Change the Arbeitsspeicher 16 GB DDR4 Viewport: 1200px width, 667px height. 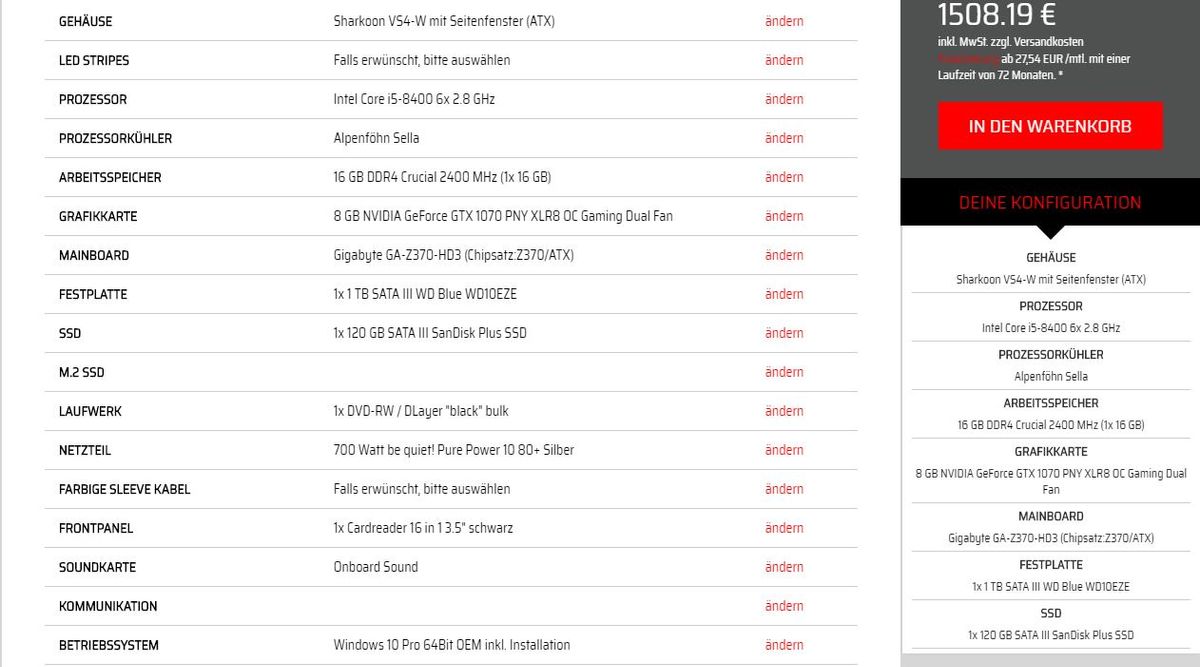pos(784,177)
